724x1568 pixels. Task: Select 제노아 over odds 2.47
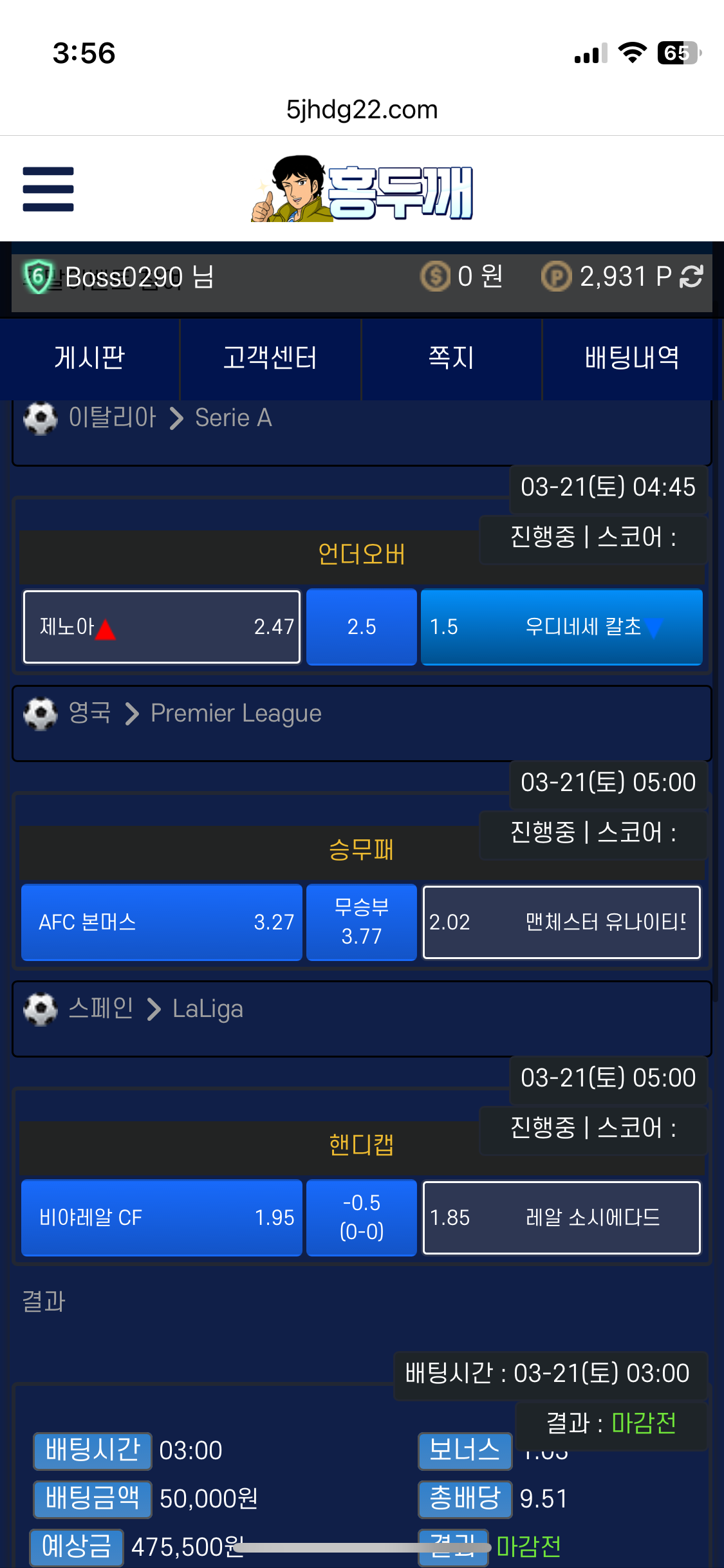tap(162, 626)
